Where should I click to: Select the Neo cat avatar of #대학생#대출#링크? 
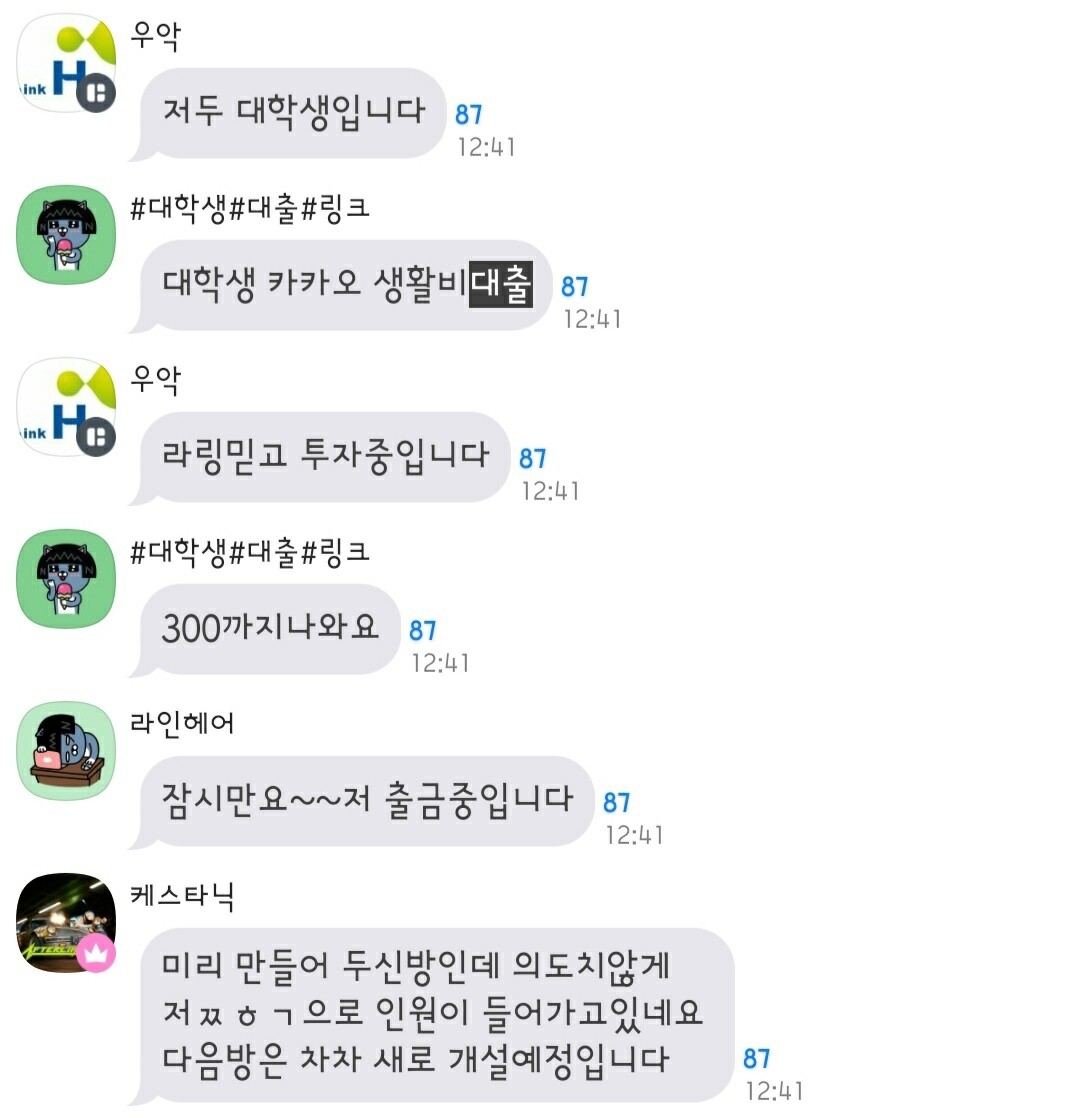tap(65, 235)
